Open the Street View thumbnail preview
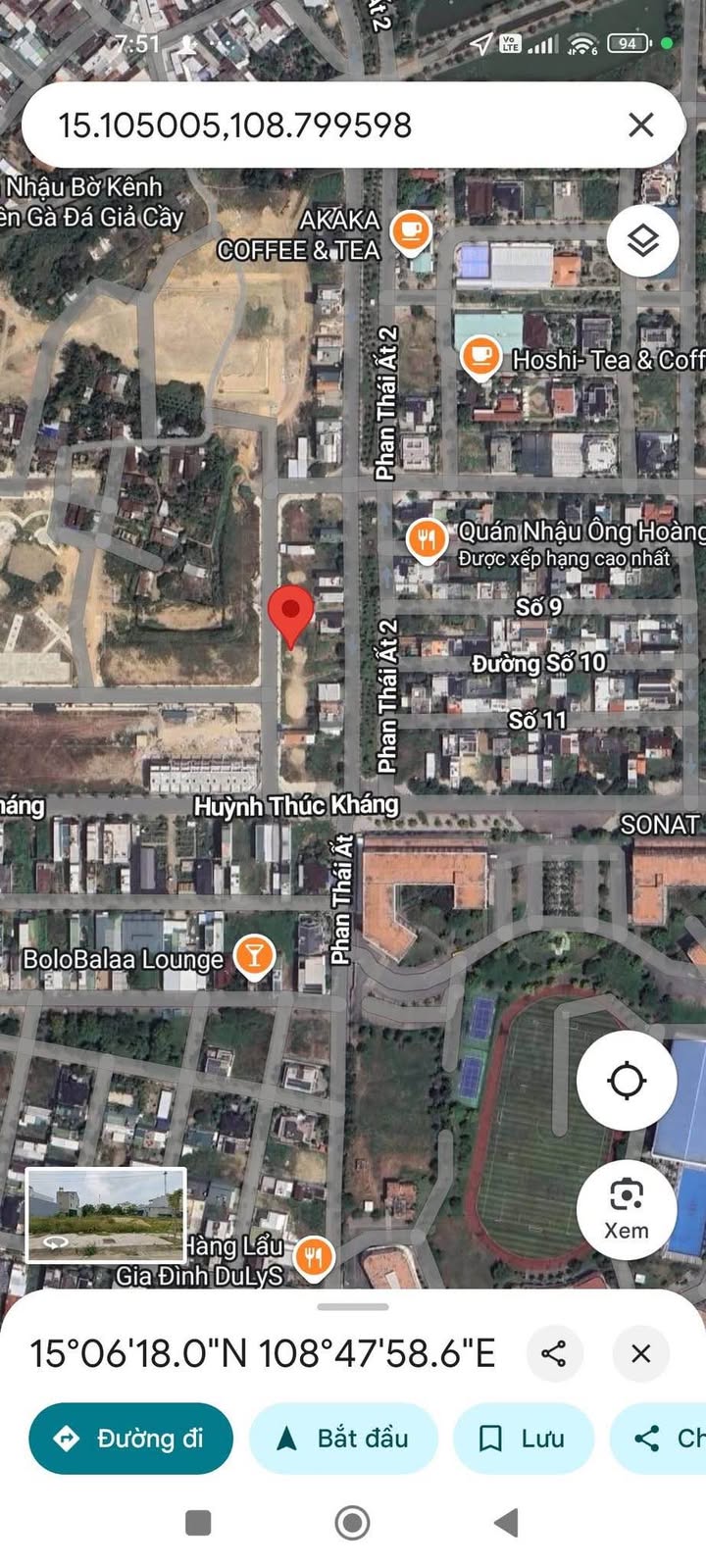 click(x=106, y=1215)
